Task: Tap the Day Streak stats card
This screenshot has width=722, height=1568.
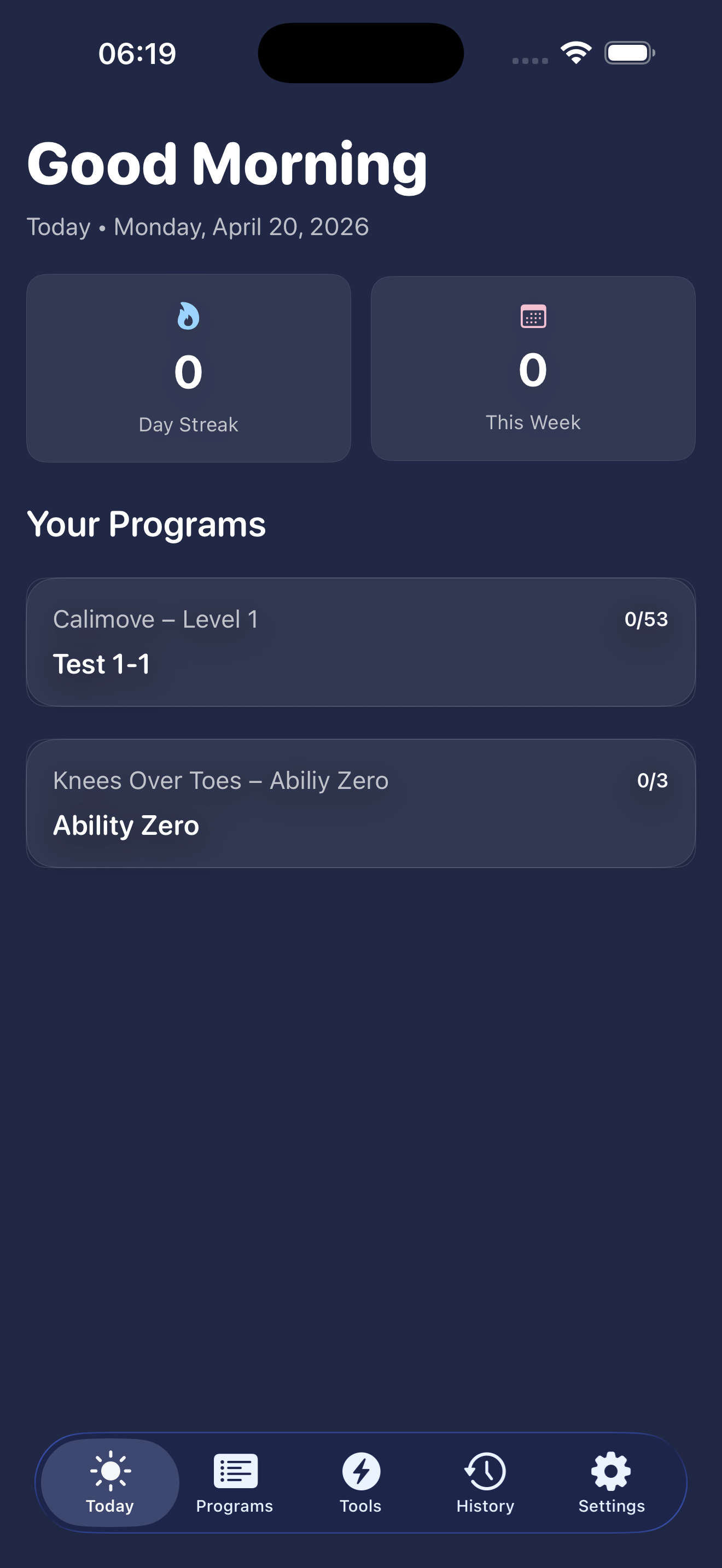Action: tap(188, 367)
